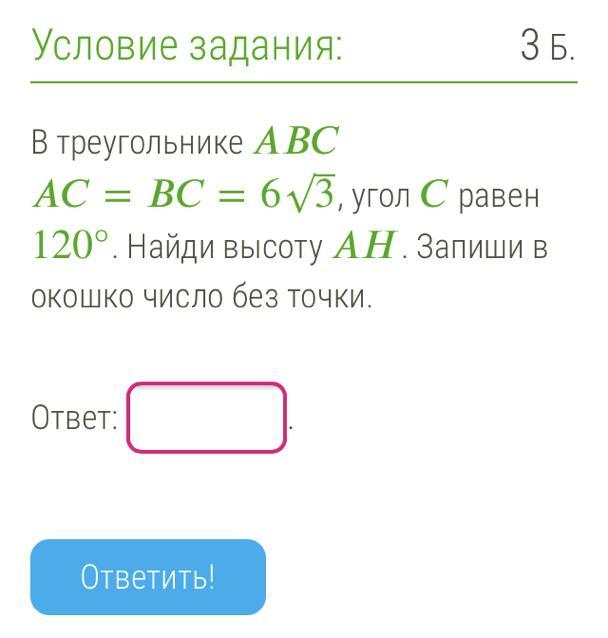The height and width of the screenshot is (638, 608).
Task: Submit with the Ответить! button
Action: [x=148, y=577]
